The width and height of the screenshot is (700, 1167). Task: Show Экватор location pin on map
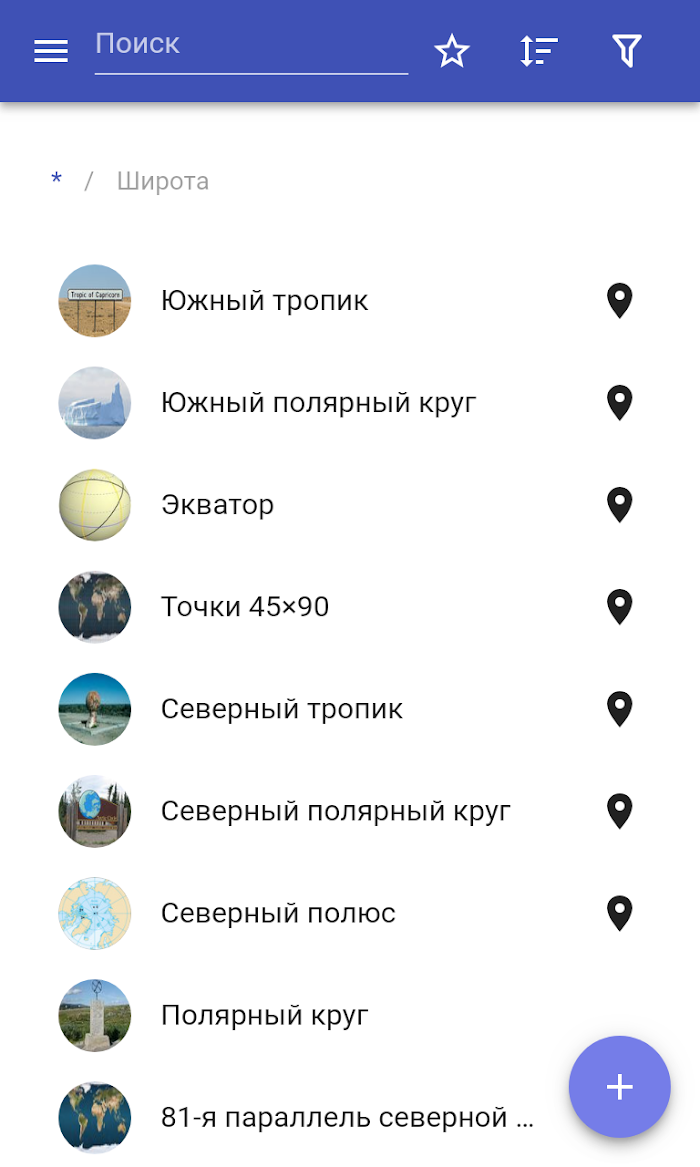coord(620,505)
